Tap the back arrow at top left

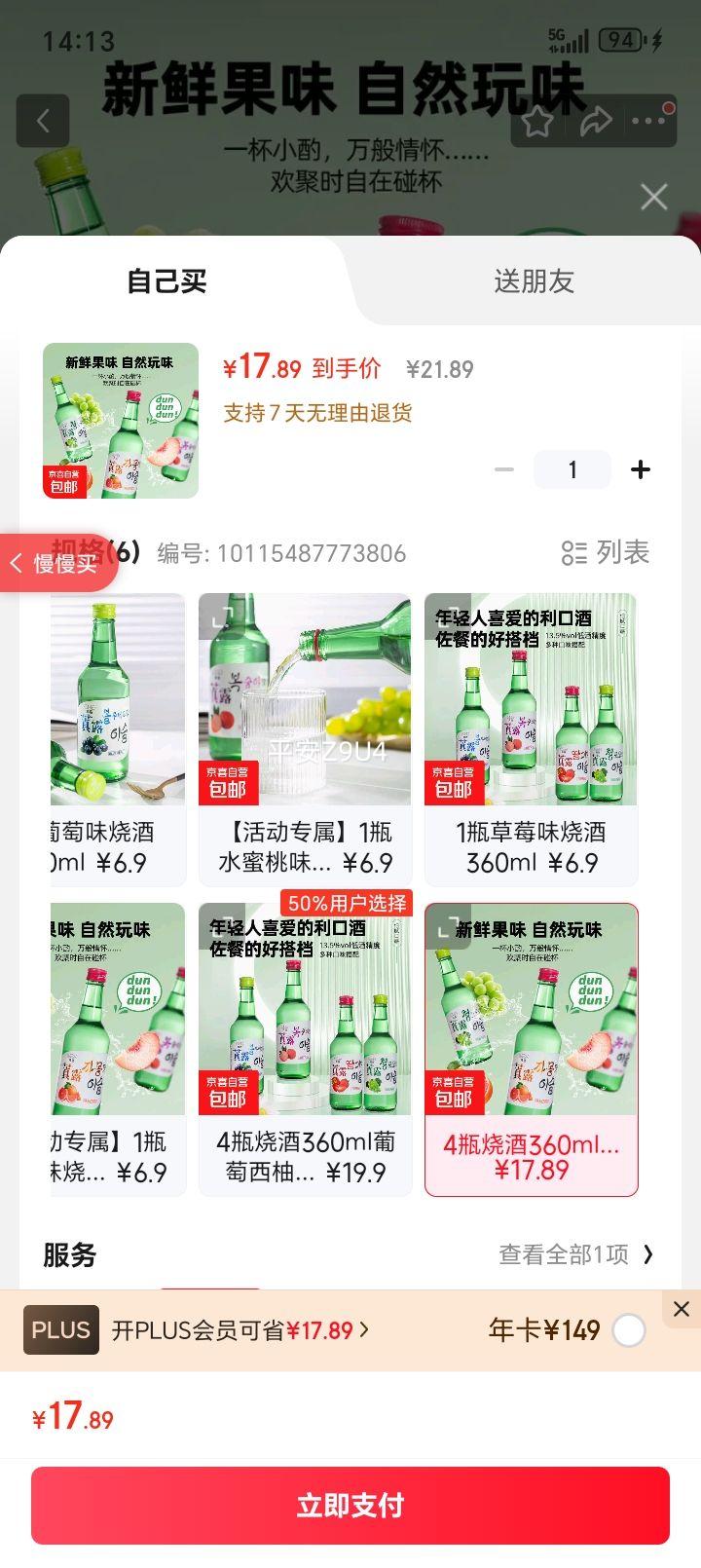[x=42, y=121]
